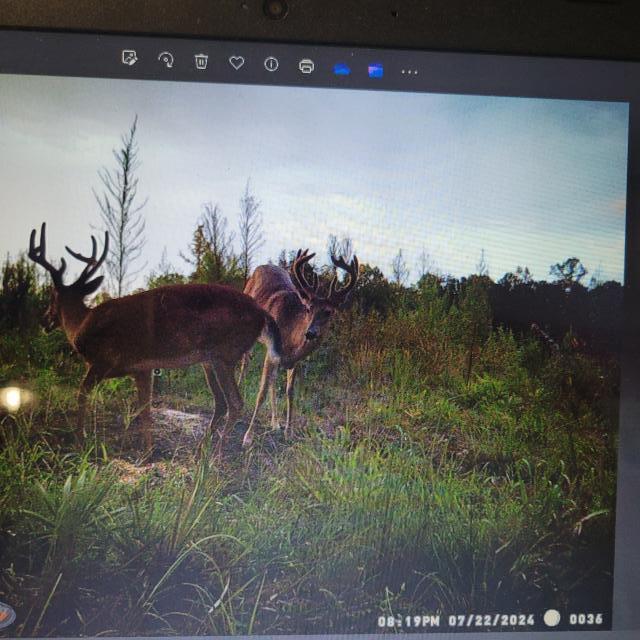This screenshot has height=640, width=640.
Task: Mark photo as favorite with heart
Action: [x=236, y=63]
